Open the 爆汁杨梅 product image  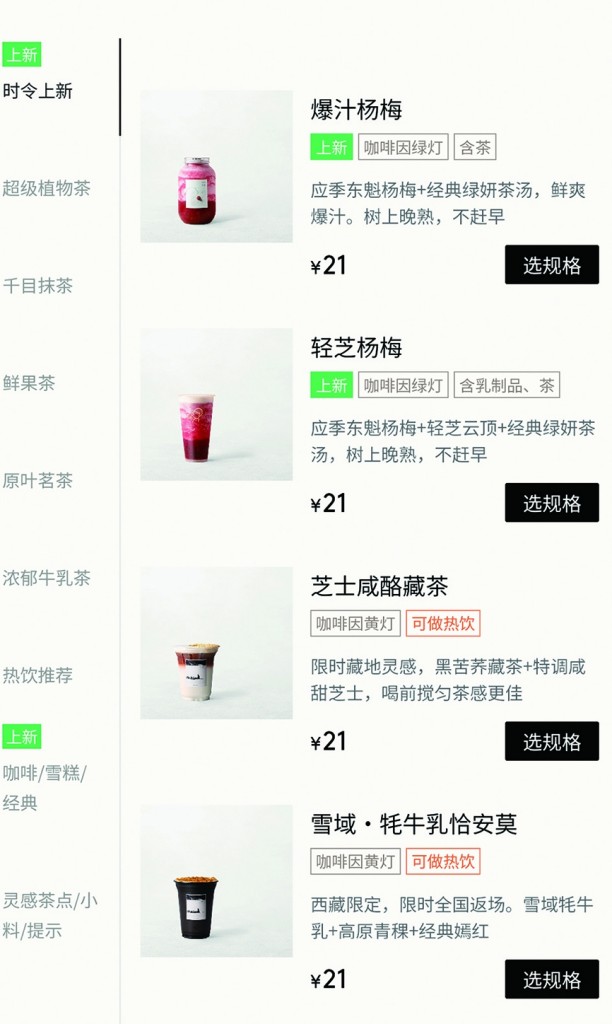click(x=216, y=167)
